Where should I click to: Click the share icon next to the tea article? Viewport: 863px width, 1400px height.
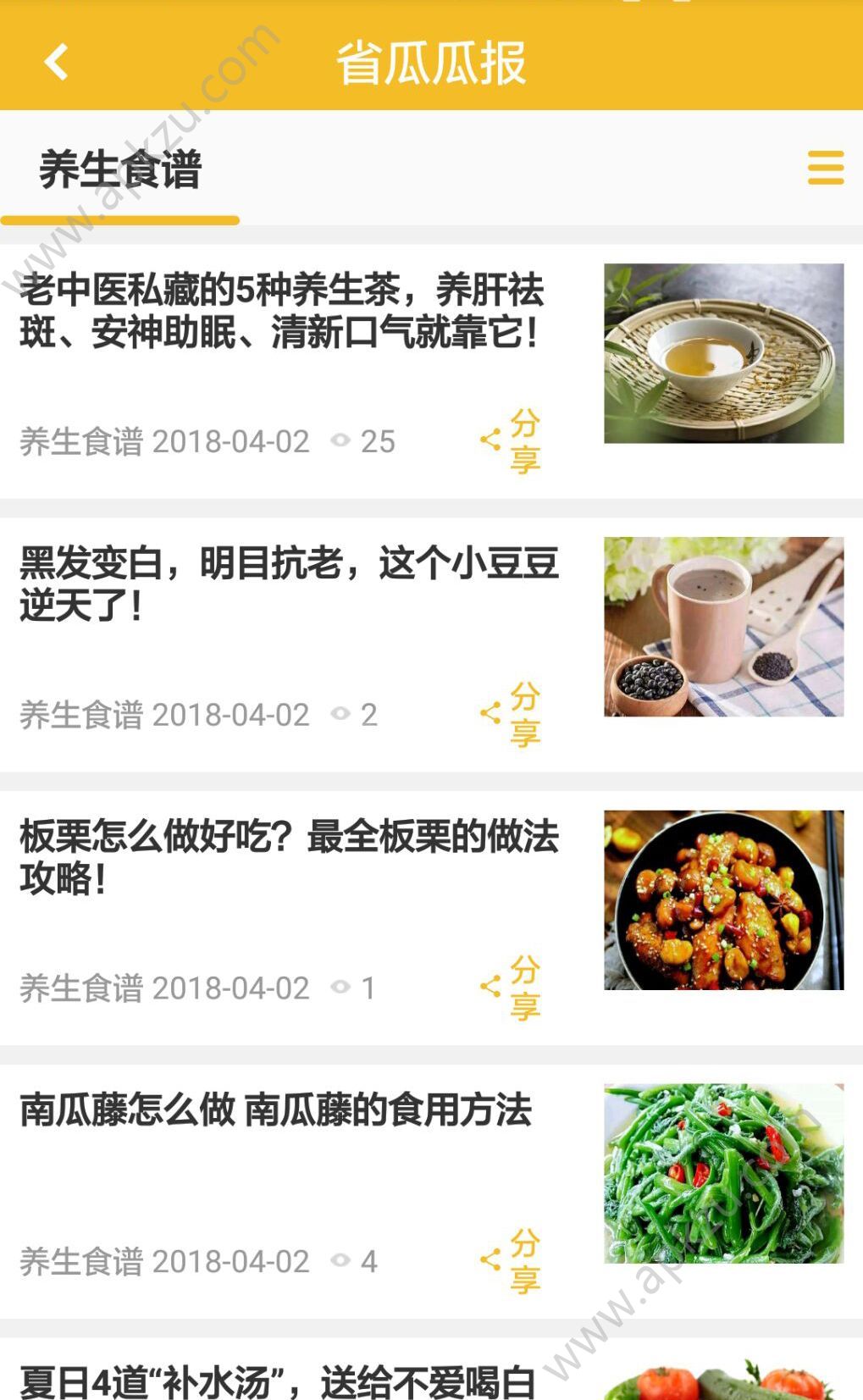tap(491, 439)
